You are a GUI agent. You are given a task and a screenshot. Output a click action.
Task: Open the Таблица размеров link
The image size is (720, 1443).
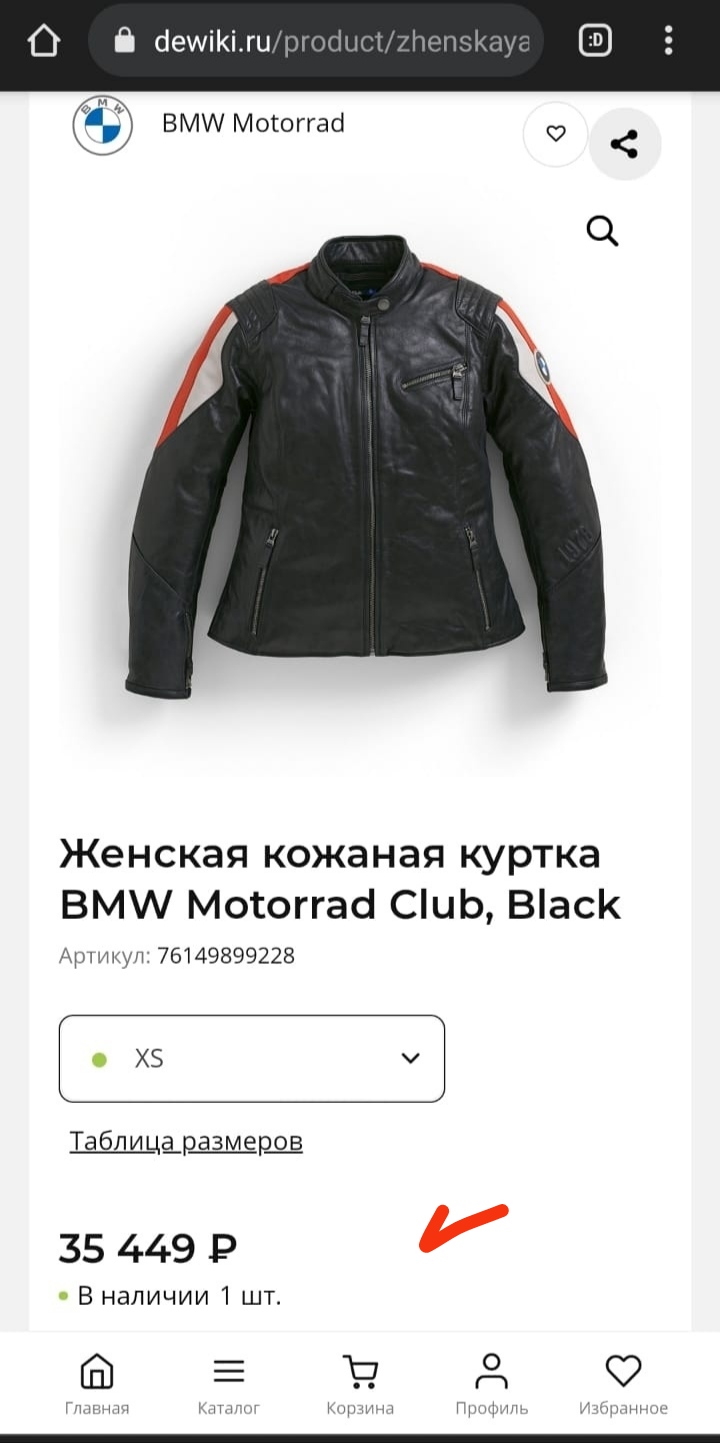tap(186, 1141)
